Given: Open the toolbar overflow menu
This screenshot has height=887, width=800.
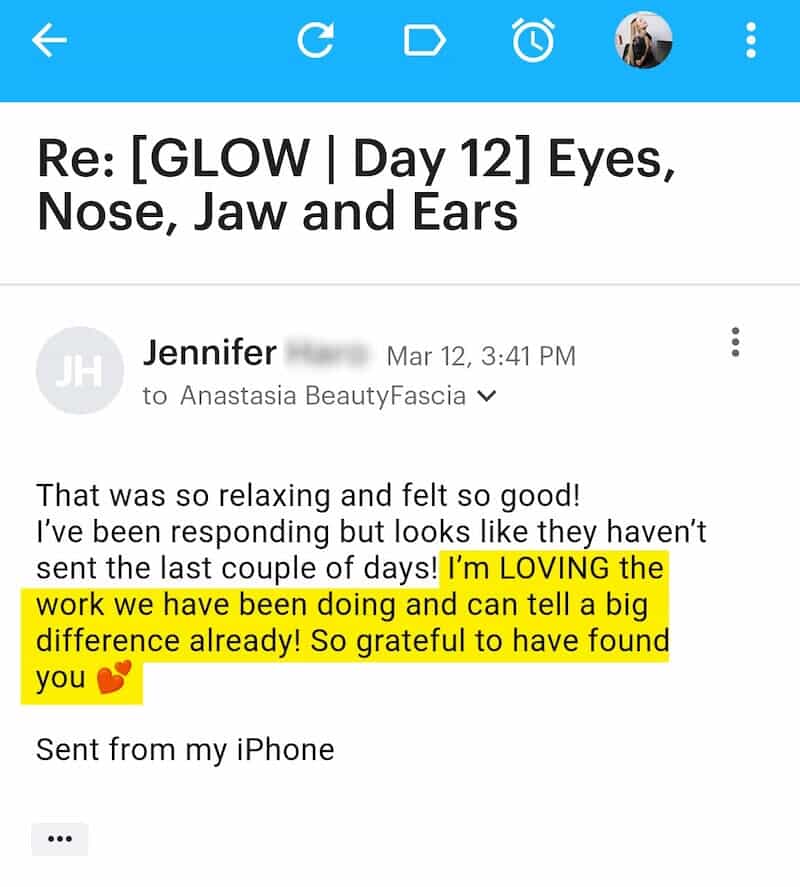Looking at the screenshot, I should [x=748, y=40].
